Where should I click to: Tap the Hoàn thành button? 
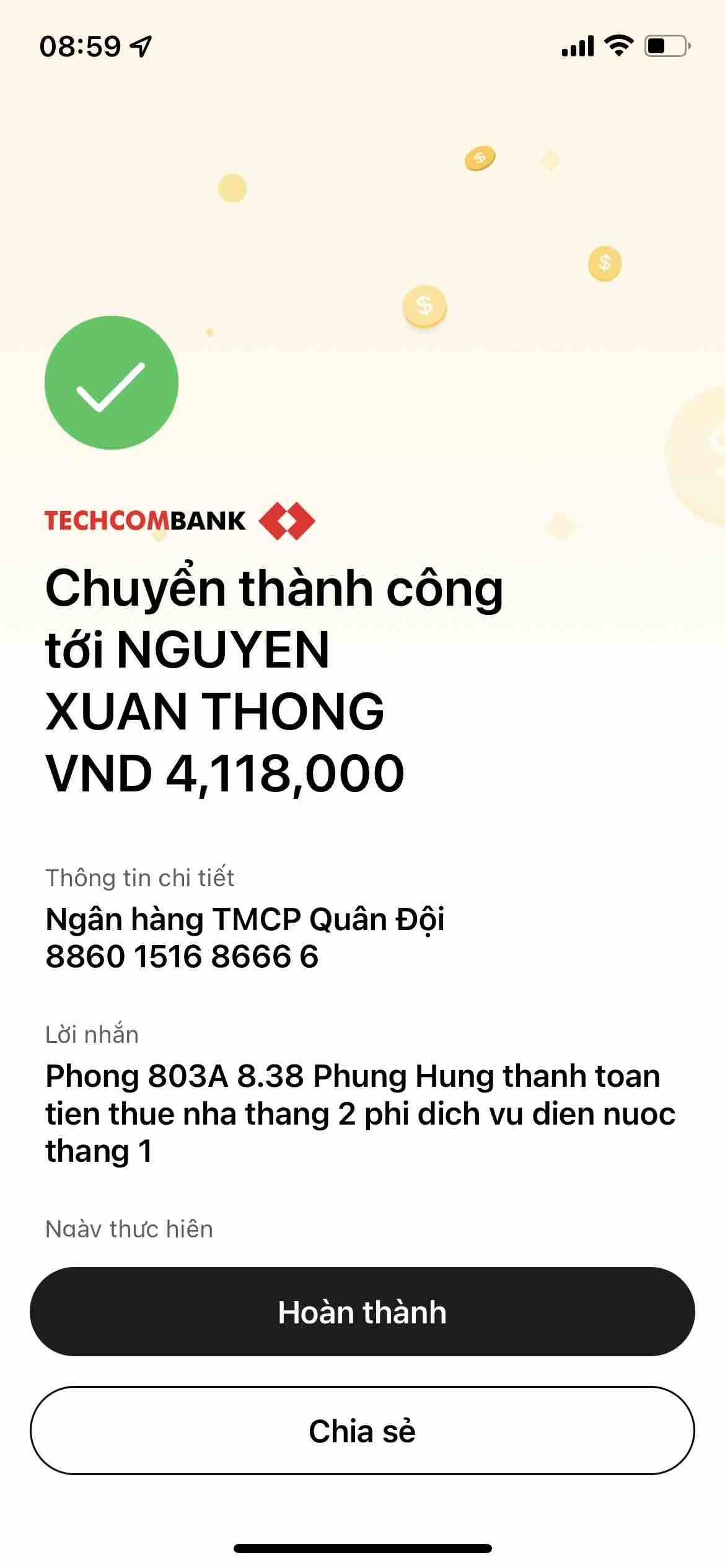coord(362,1312)
